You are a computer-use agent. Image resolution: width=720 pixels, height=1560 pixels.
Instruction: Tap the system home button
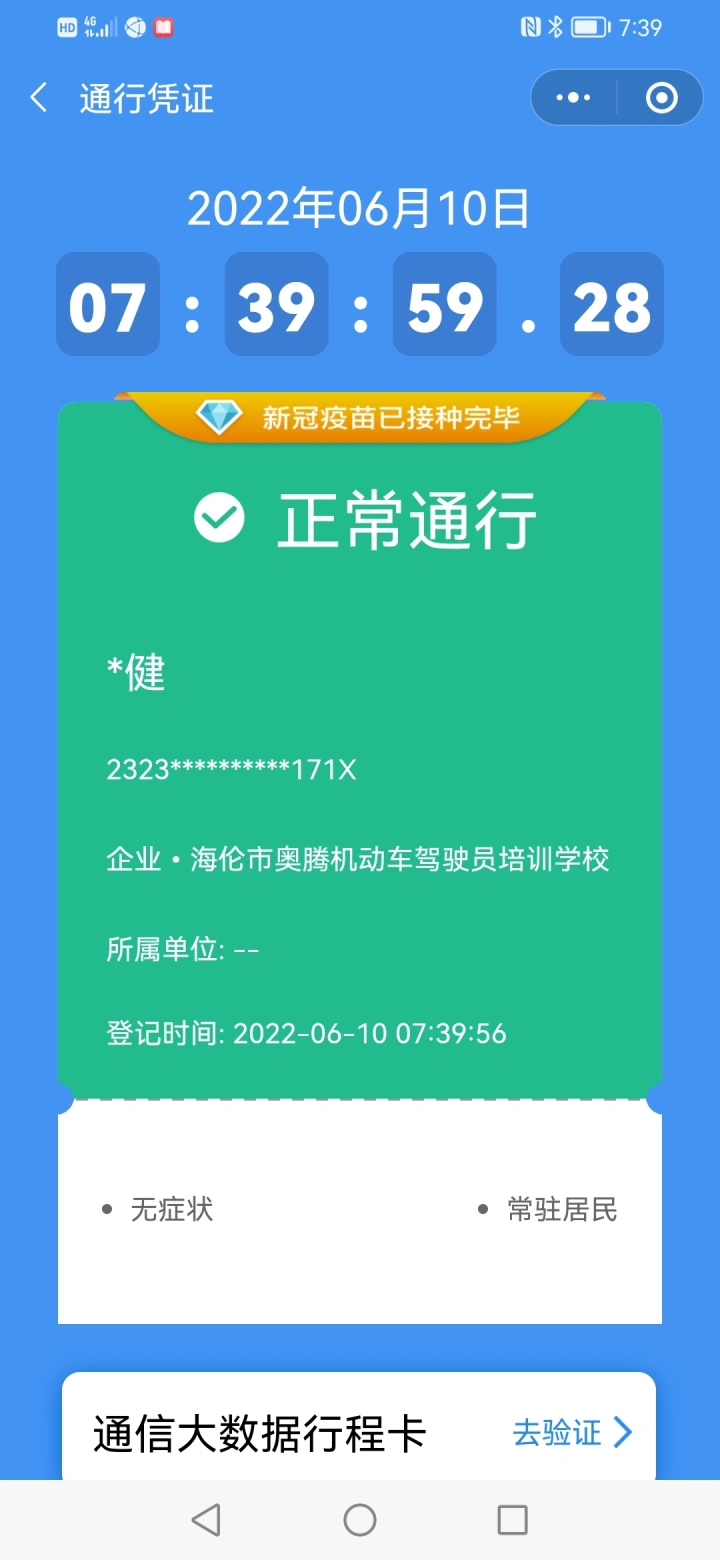click(360, 1520)
